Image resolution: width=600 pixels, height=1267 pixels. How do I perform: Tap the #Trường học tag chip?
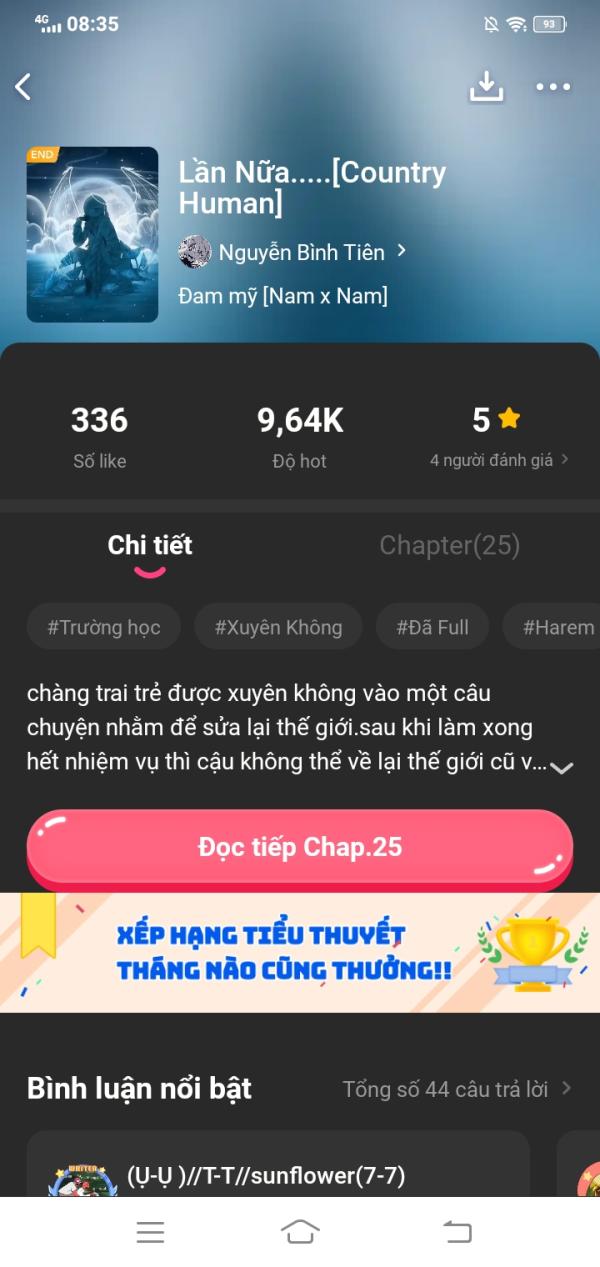point(104,628)
